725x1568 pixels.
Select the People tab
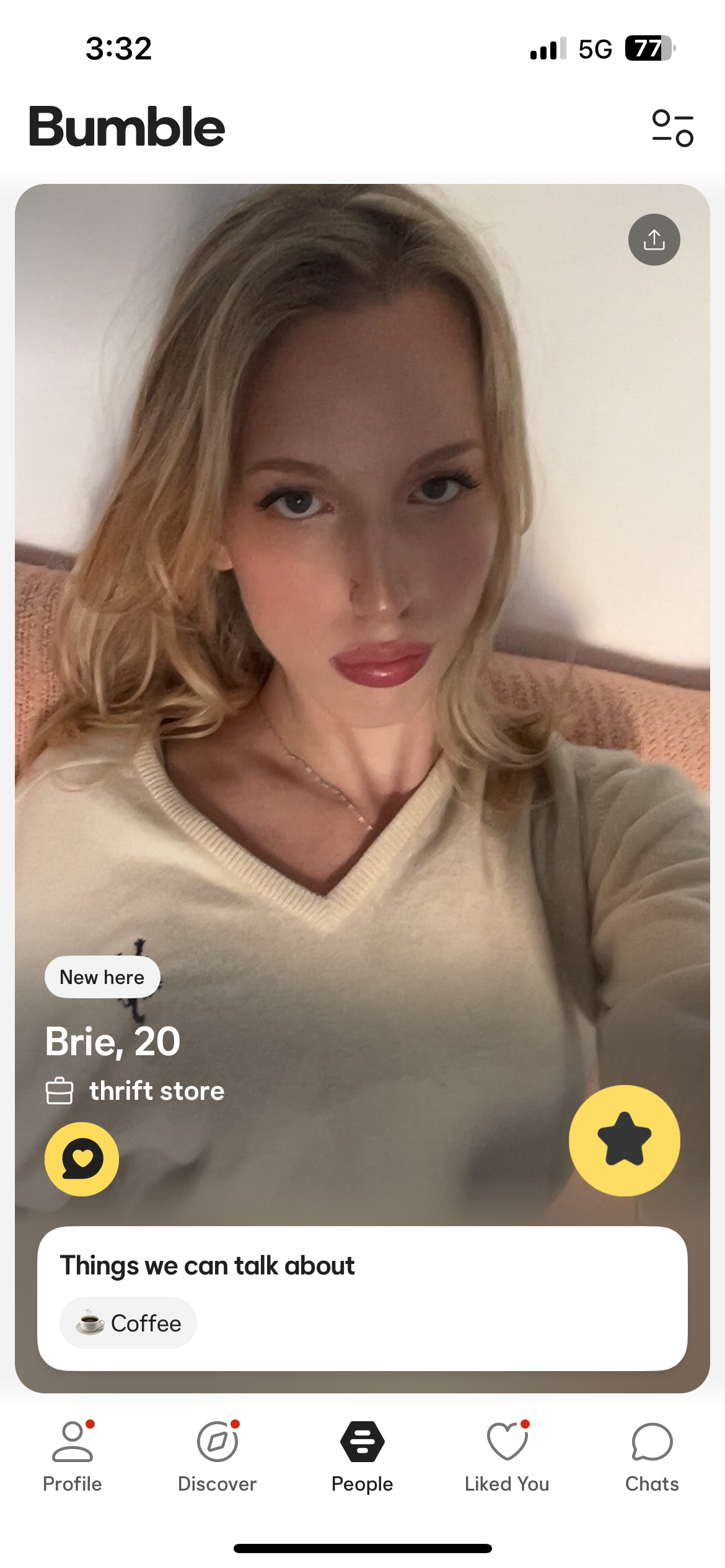(x=362, y=1457)
